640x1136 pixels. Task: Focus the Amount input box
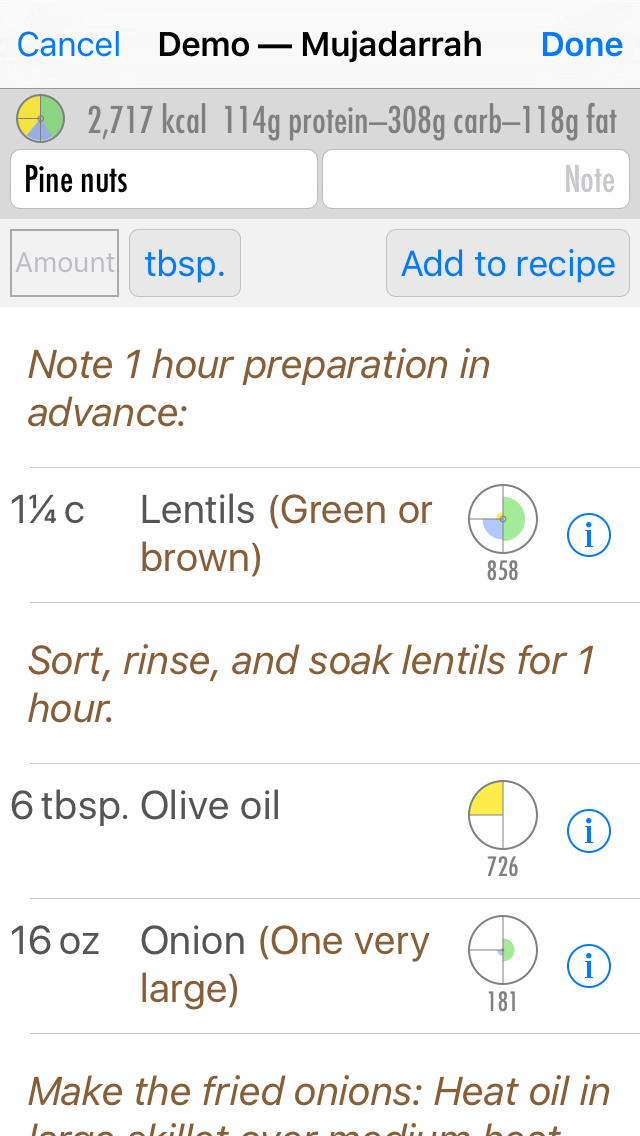point(65,263)
